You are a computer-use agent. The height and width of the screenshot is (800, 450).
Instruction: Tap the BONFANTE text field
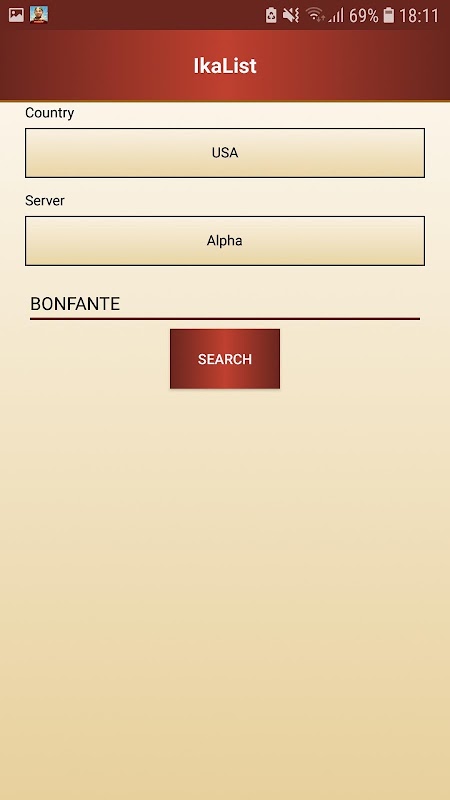225,305
